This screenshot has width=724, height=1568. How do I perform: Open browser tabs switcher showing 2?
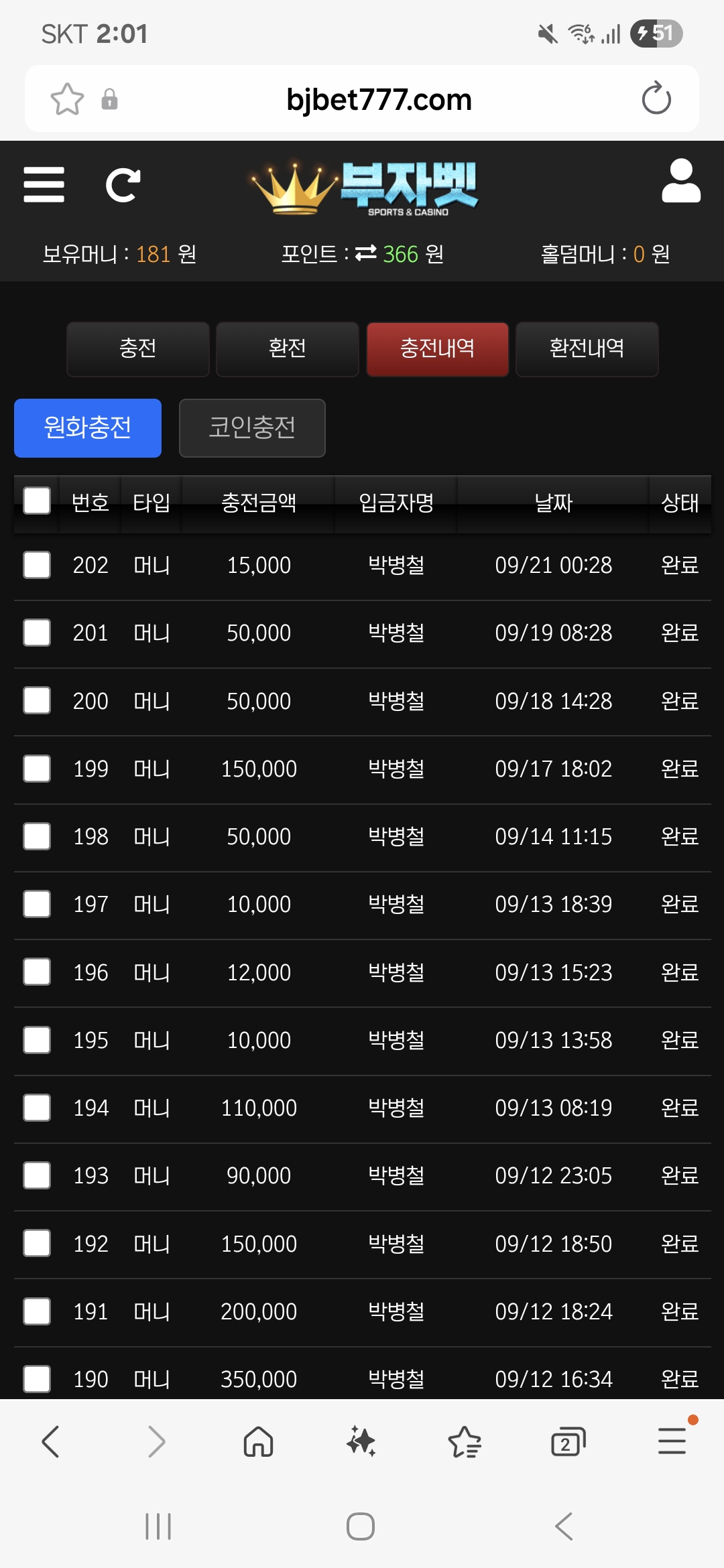568,1441
